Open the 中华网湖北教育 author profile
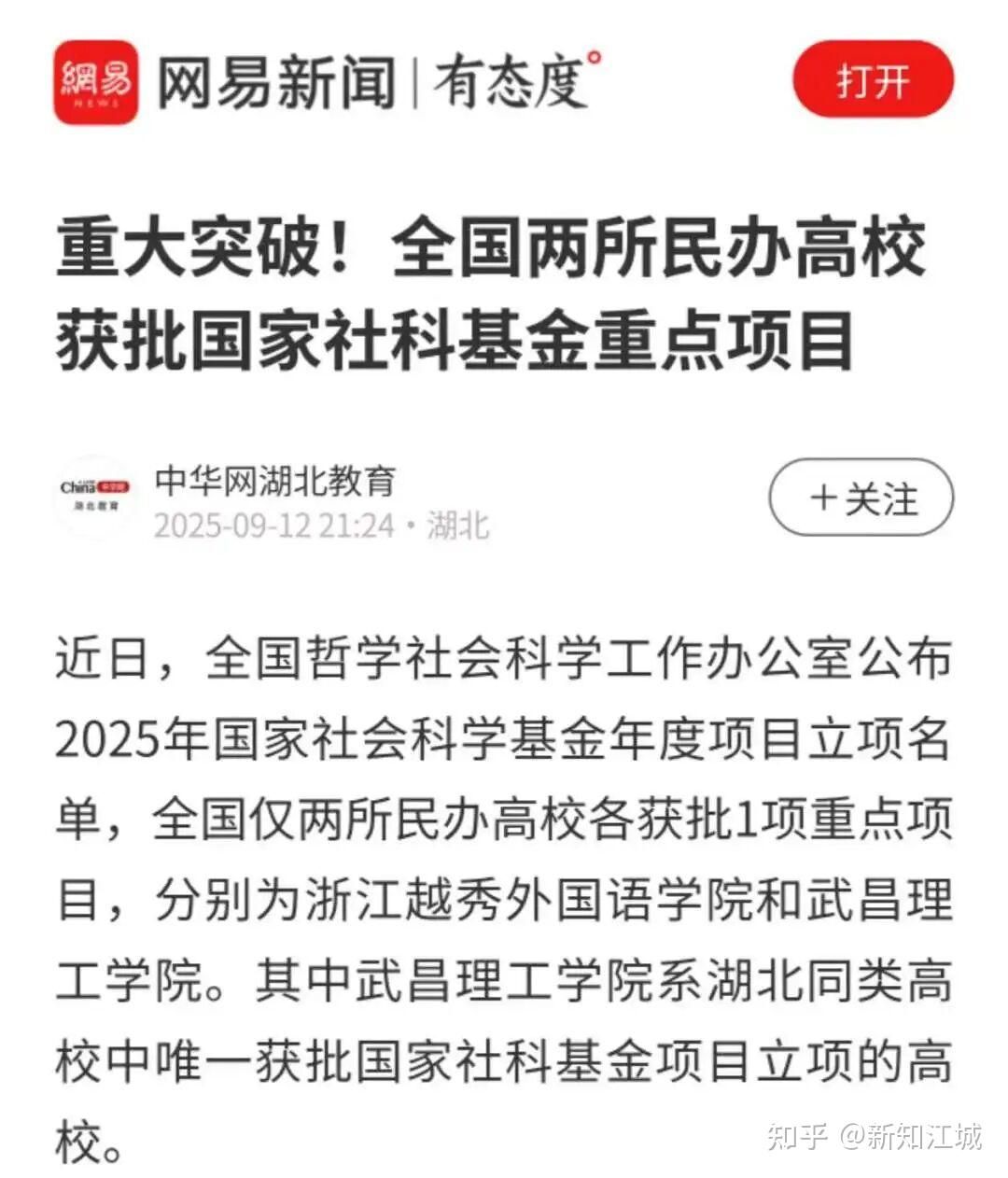Viewport: 1008px width, 1178px height. (x=274, y=481)
